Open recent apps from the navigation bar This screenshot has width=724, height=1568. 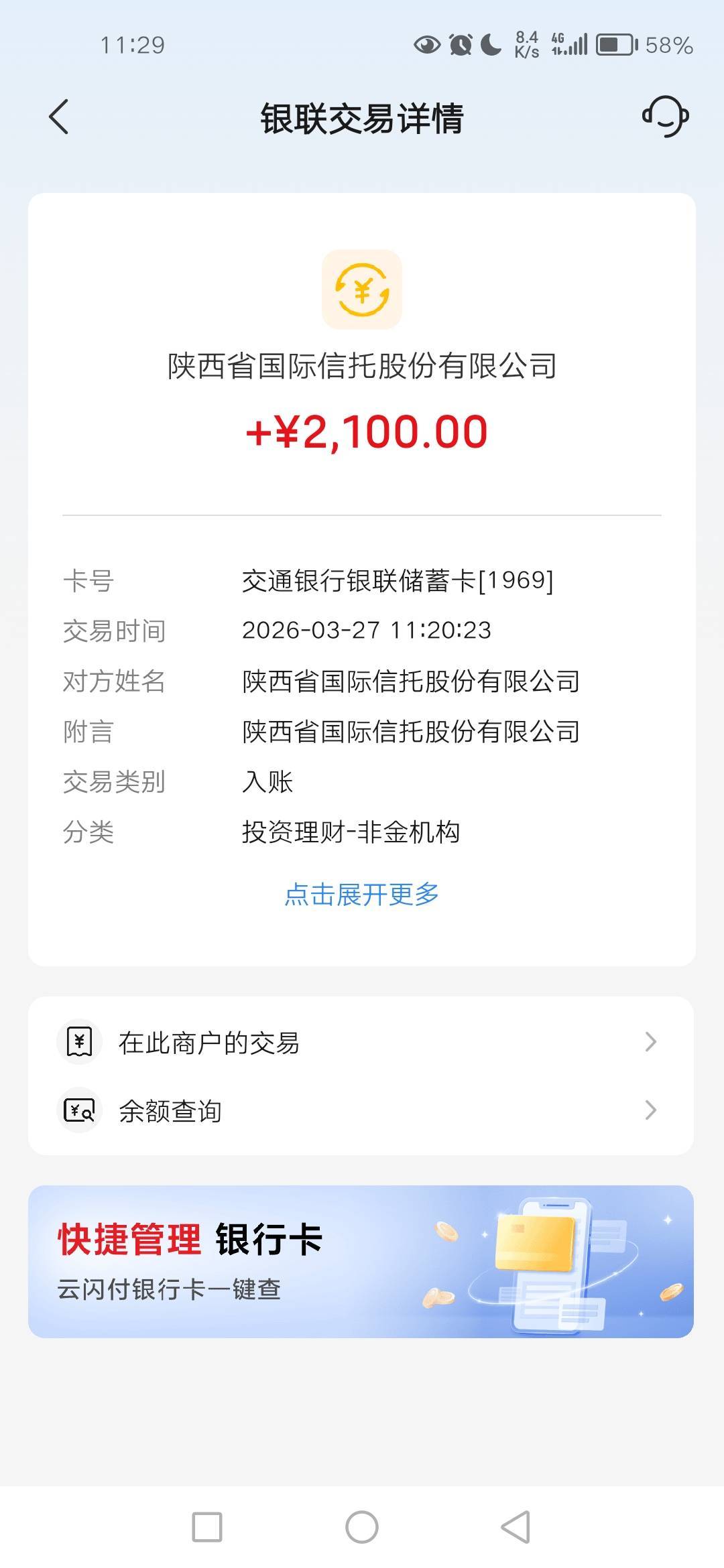[207, 1527]
